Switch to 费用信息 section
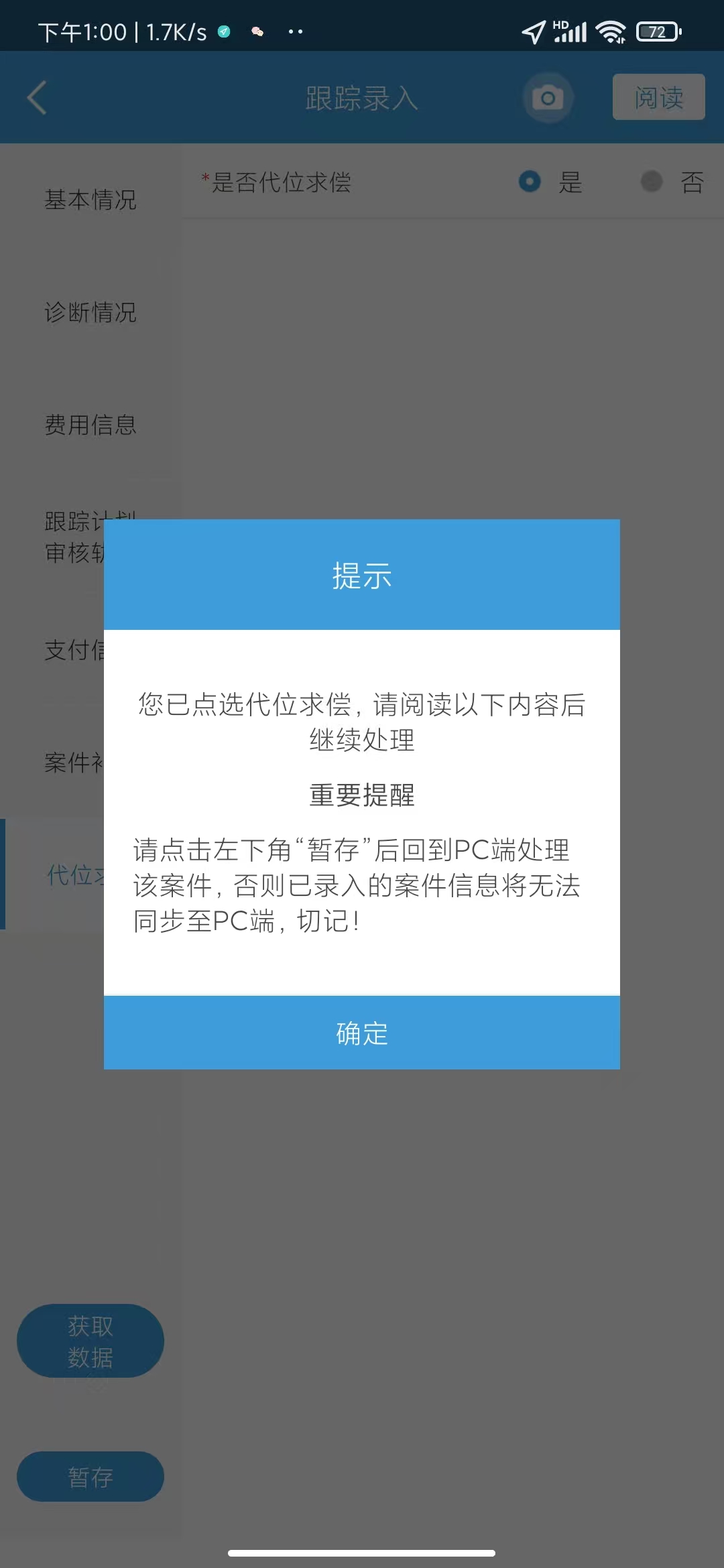Image resolution: width=724 pixels, height=1568 pixels. pos(90,425)
